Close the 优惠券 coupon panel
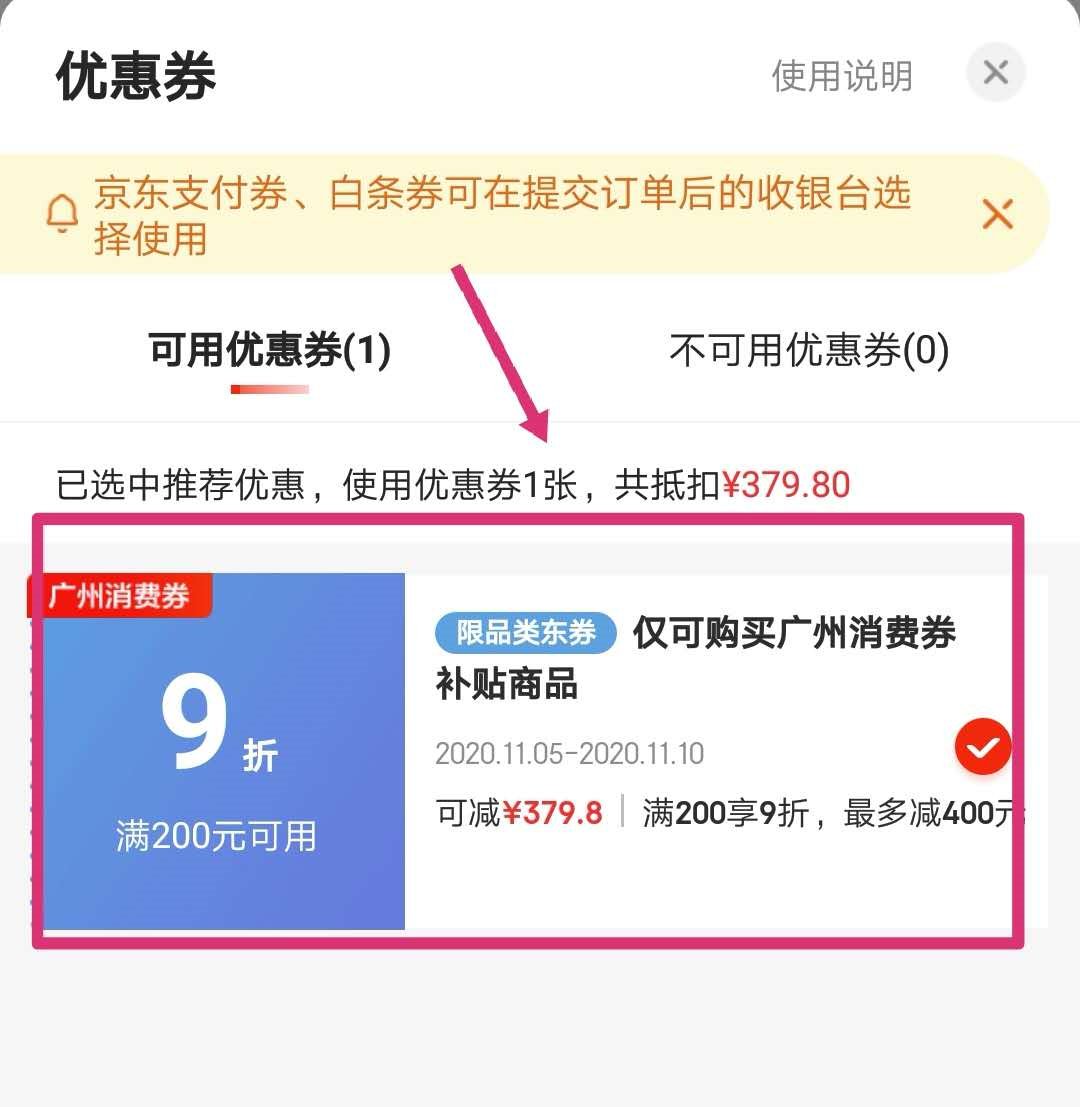The image size is (1080, 1107). click(995, 73)
